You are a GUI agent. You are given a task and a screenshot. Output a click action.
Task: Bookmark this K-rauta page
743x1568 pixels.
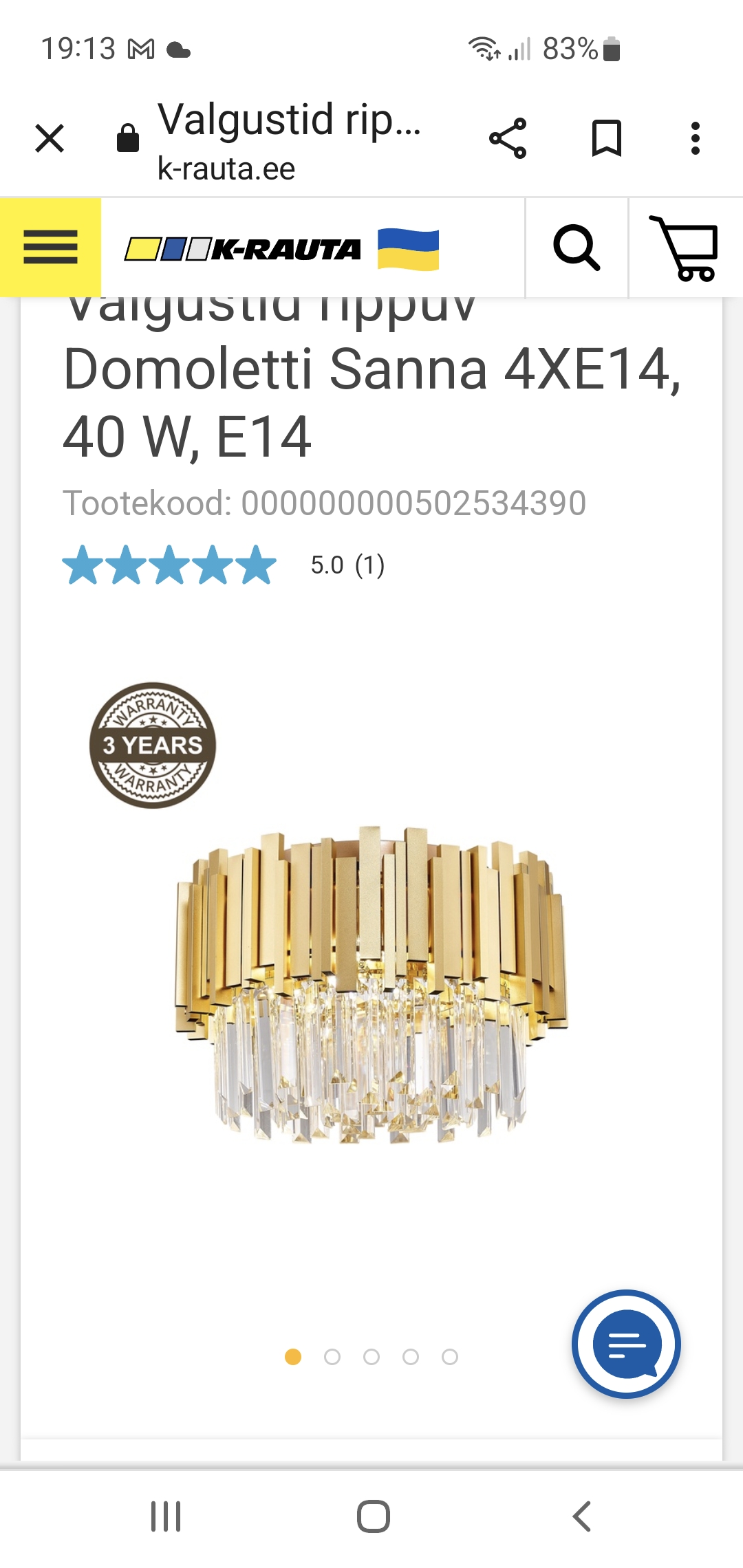pyautogui.click(x=607, y=138)
